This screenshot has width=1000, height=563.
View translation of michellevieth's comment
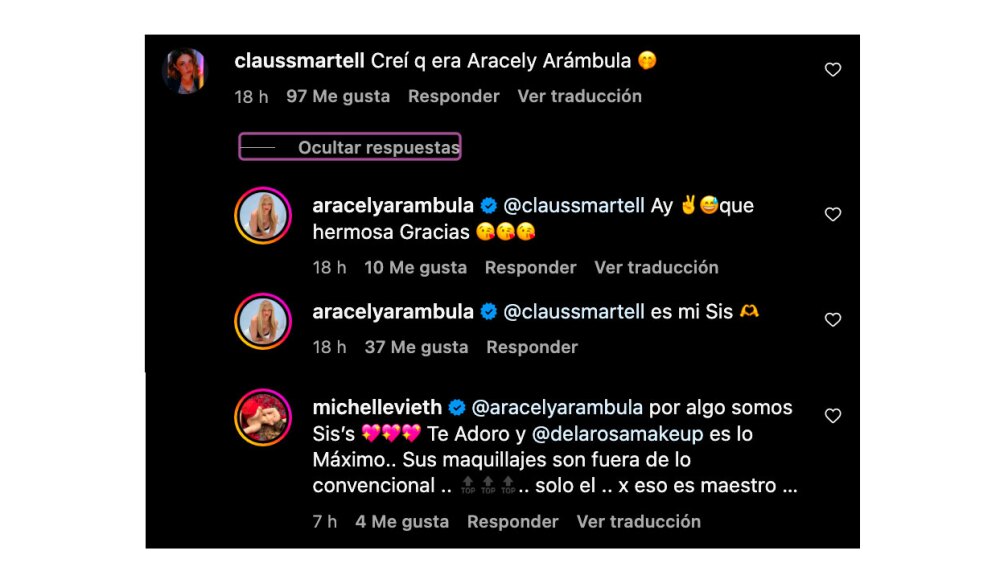638,521
